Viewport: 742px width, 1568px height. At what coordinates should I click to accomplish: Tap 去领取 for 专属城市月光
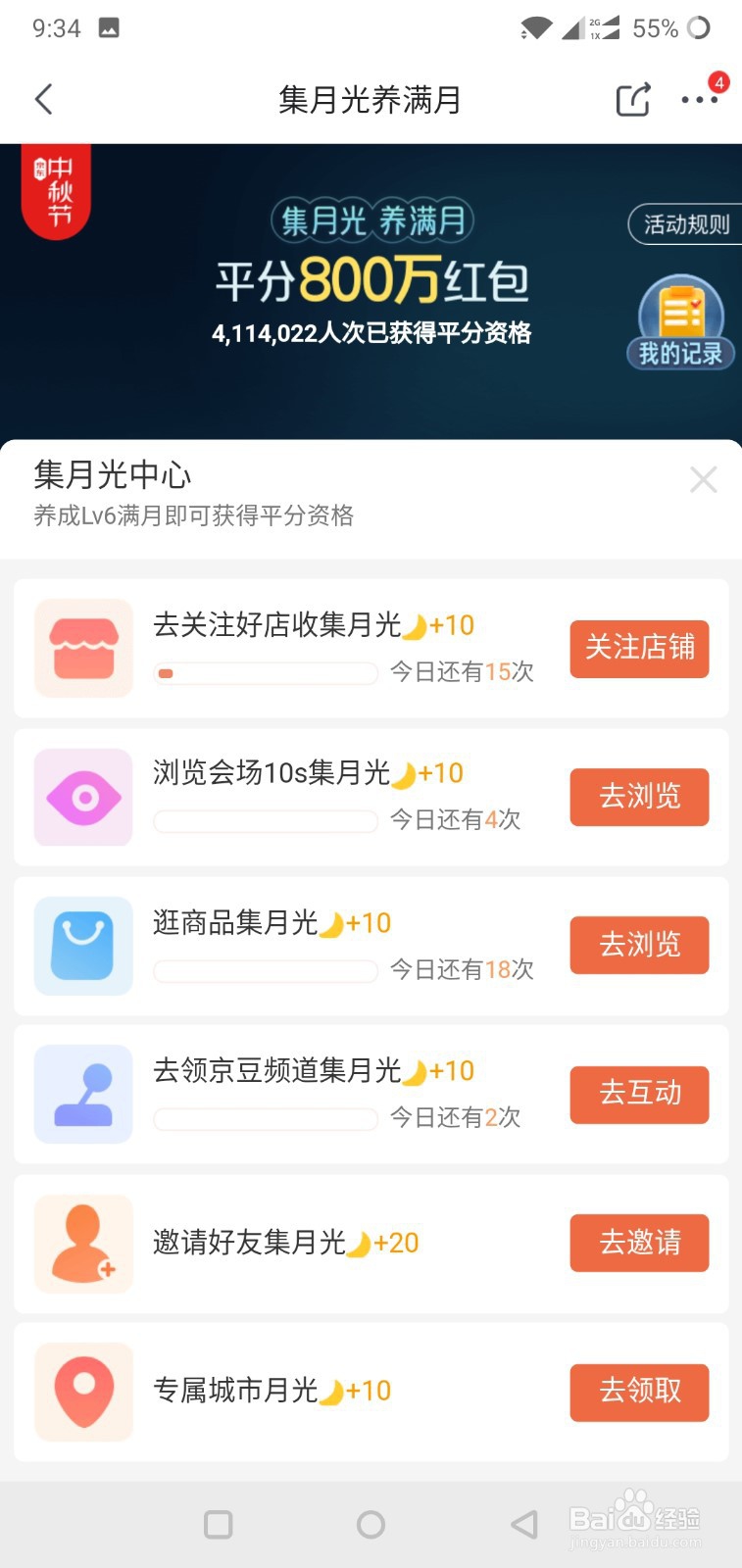(x=639, y=1391)
